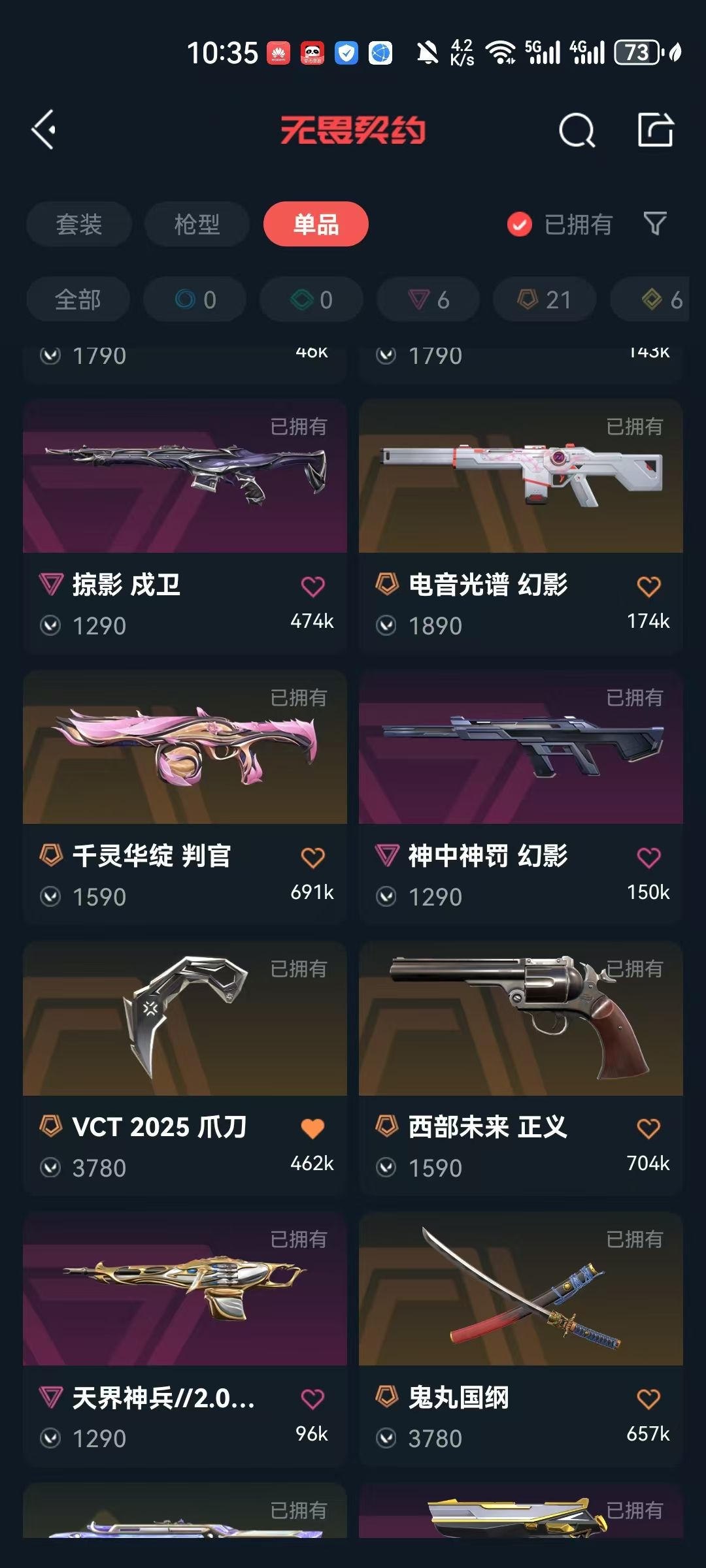This screenshot has width=706, height=1568.
Task: Select the 单品 tab
Action: pos(316,224)
